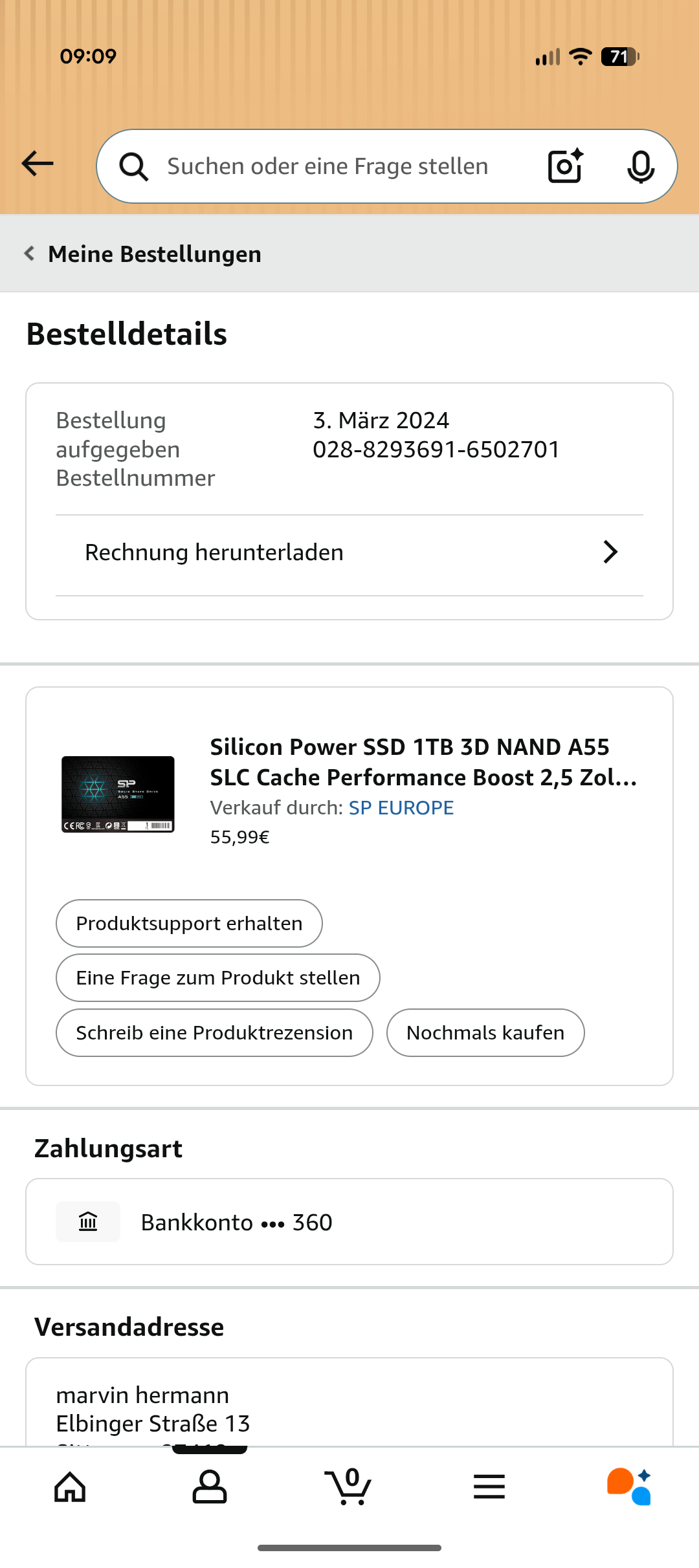This screenshot has width=699, height=1568.
Task: Hit Nochmals kaufen to reorder
Action: click(x=485, y=1033)
